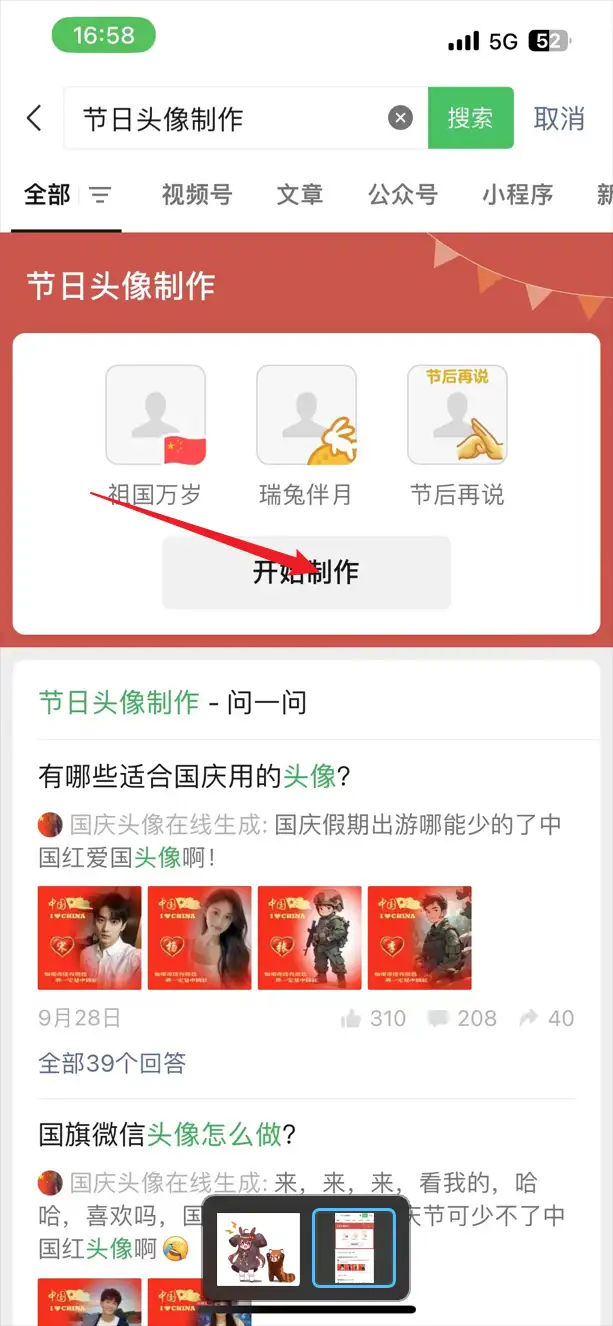Switch to the 文章 tab

[x=300, y=195]
